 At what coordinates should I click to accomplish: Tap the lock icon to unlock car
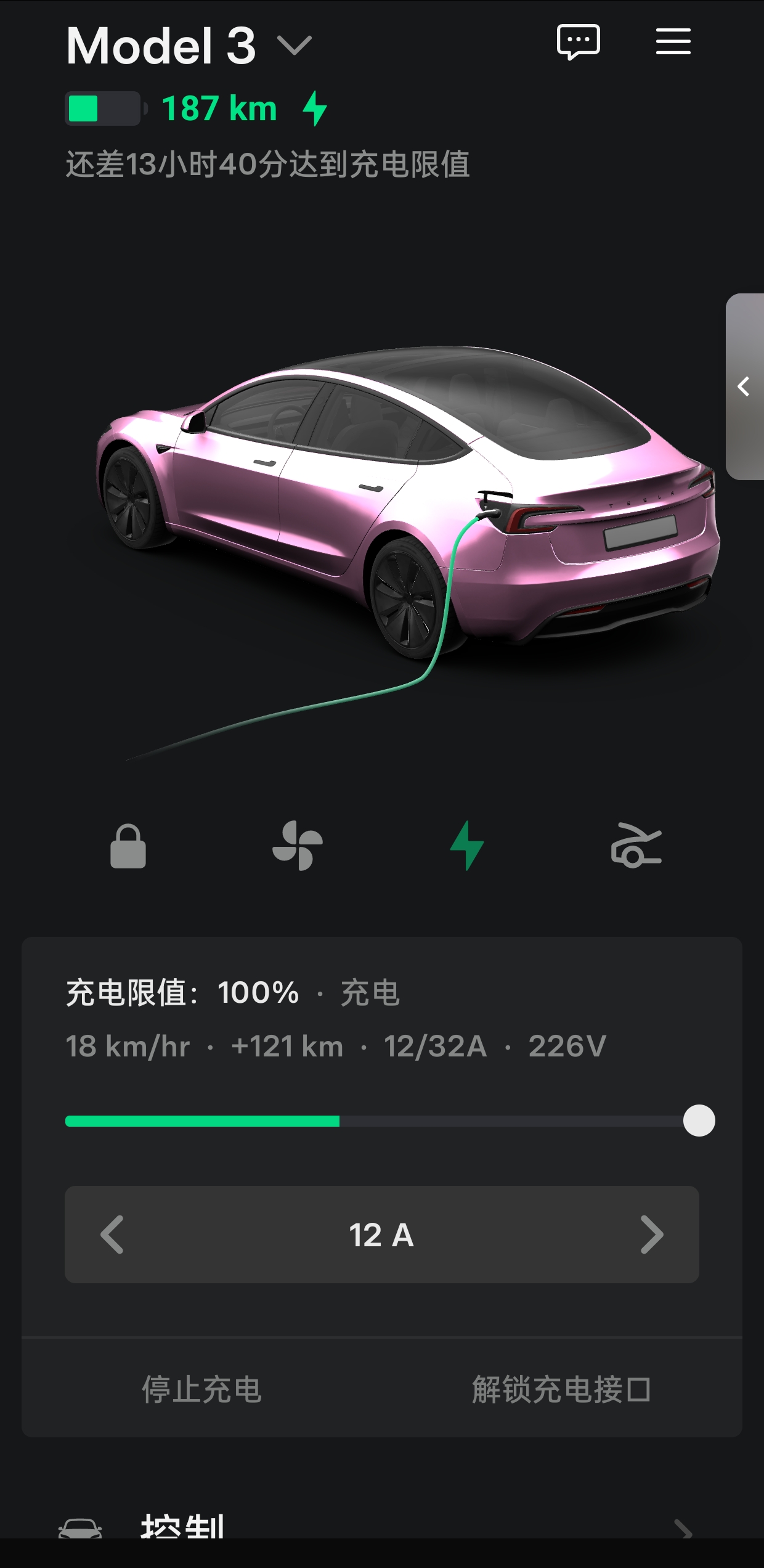coord(128,846)
